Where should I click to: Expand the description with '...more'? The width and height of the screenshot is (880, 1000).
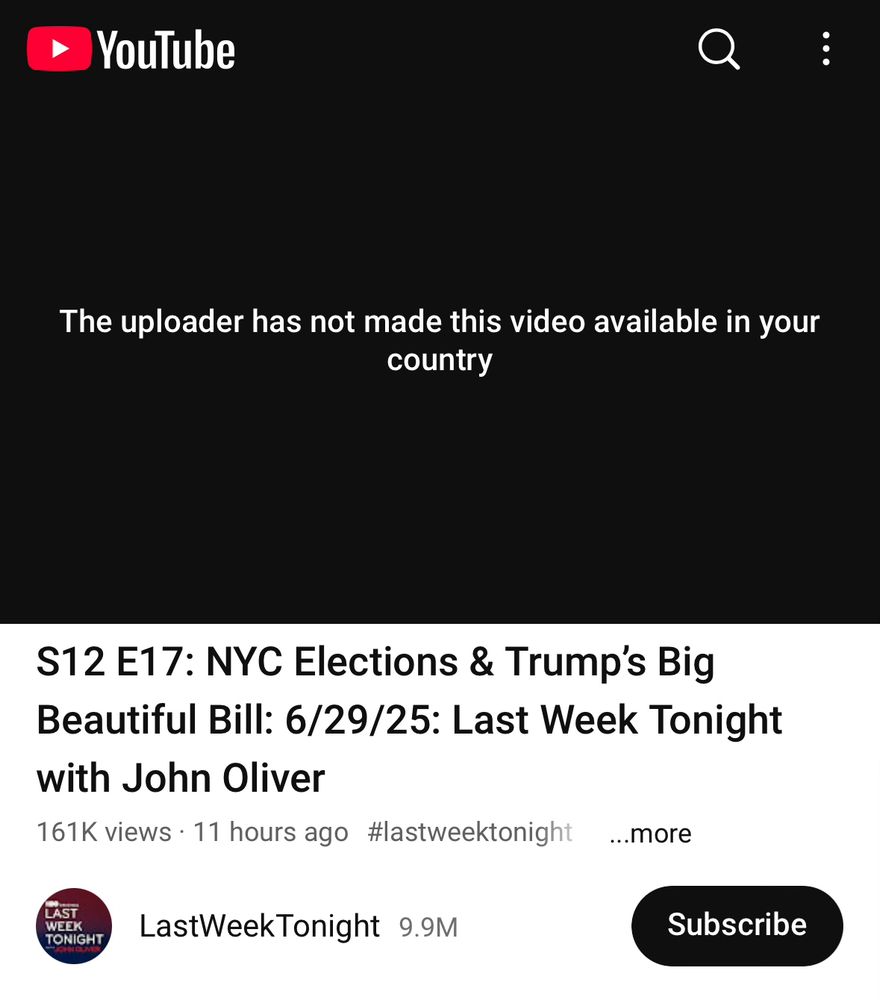click(x=650, y=833)
